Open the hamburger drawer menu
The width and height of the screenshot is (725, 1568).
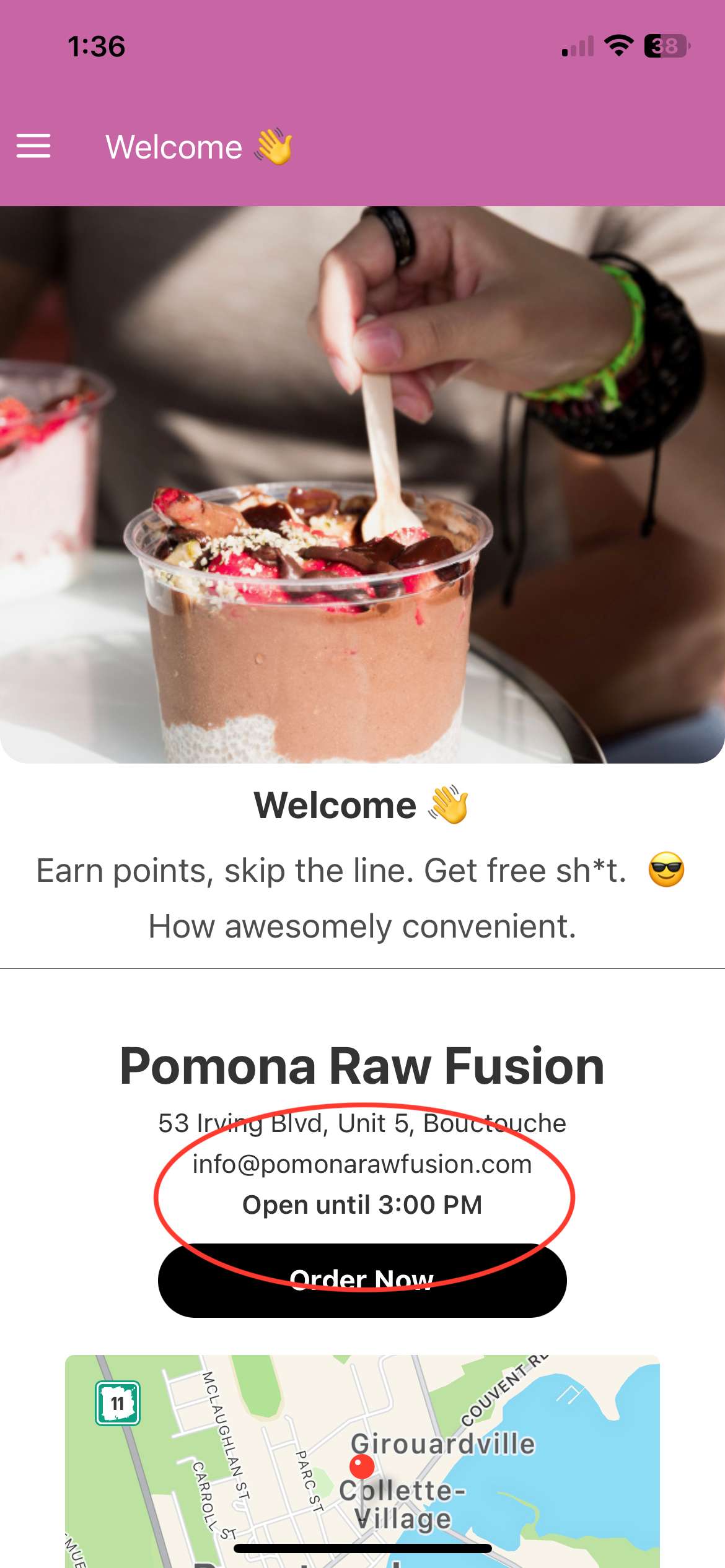tap(33, 146)
